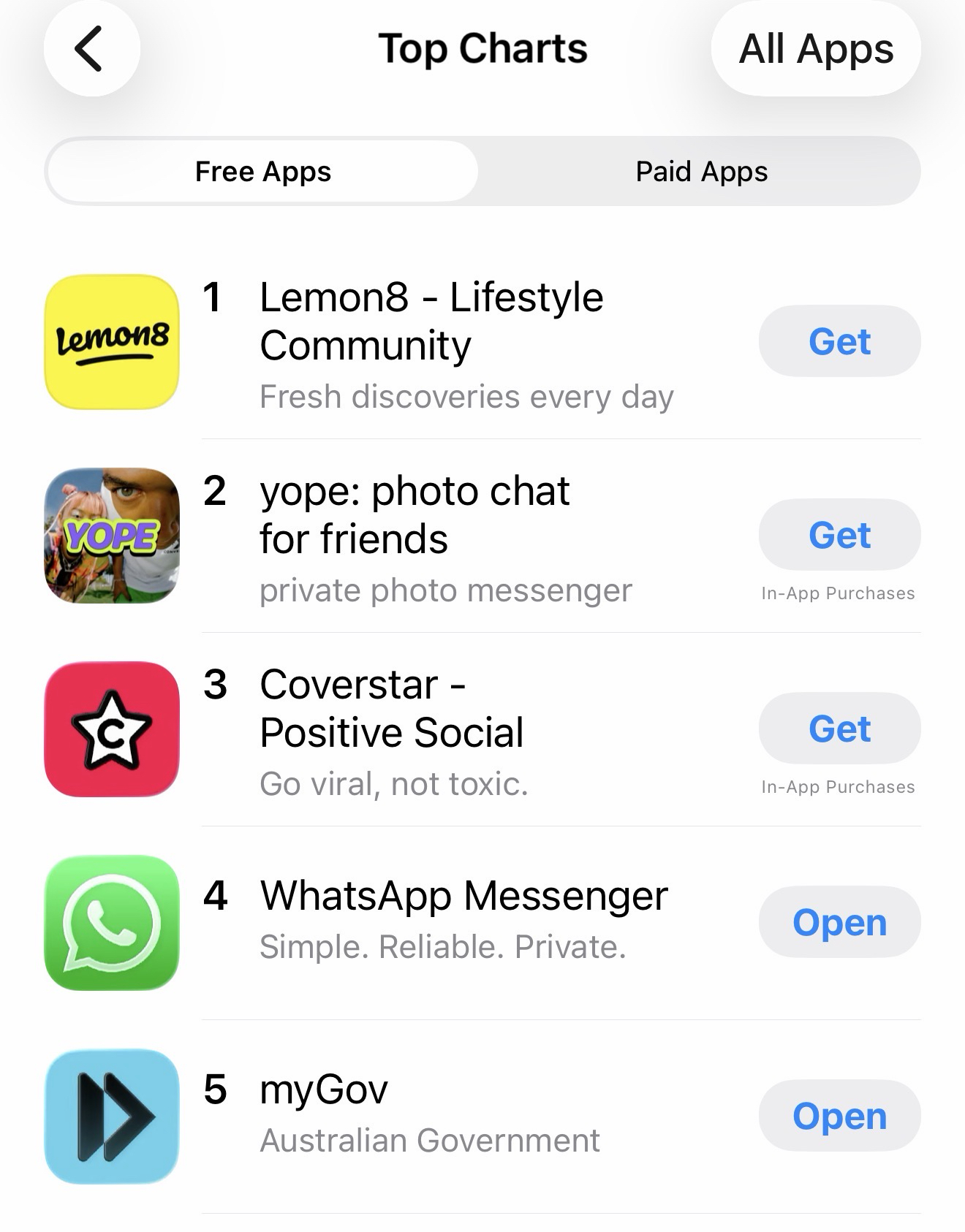
Task: Get yope photo chat app
Action: (839, 535)
